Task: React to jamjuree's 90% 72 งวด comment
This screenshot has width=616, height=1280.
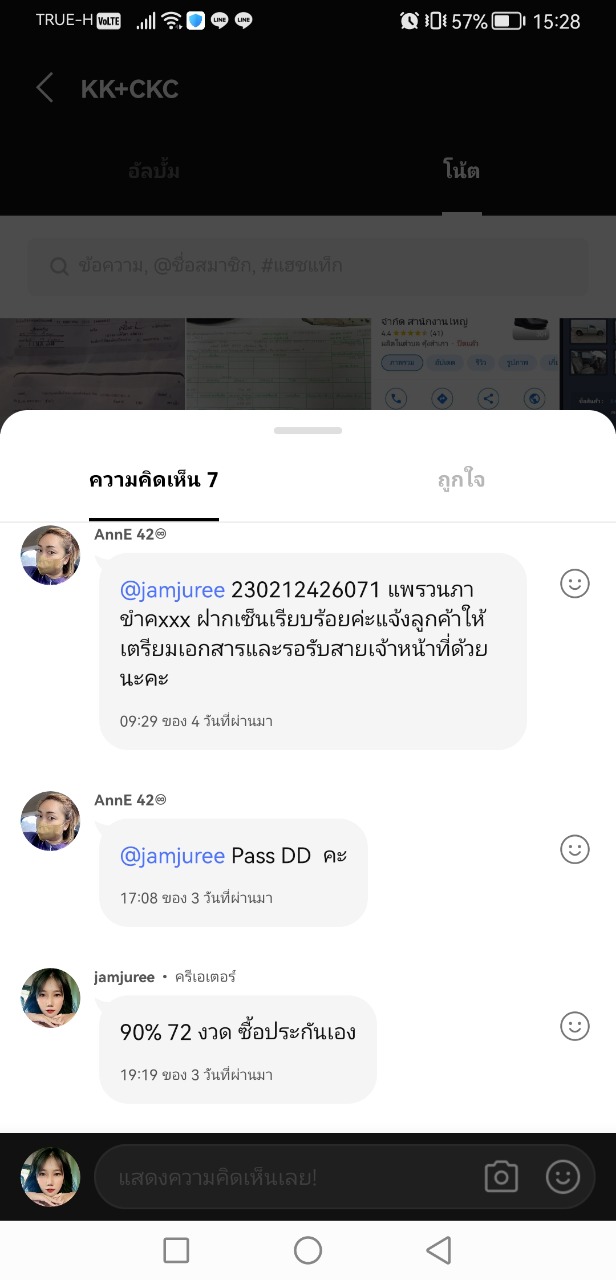Action: click(x=574, y=1026)
